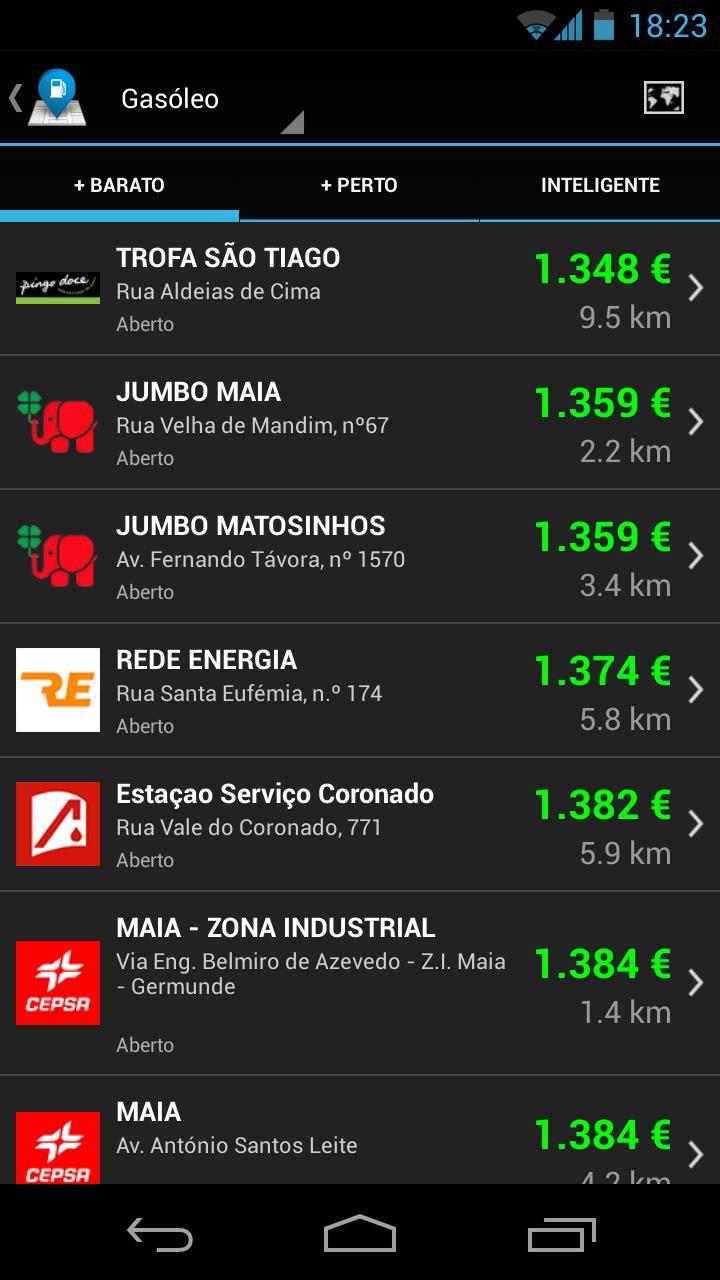Tap the system home button
The width and height of the screenshot is (720, 1280).
click(360, 1234)
